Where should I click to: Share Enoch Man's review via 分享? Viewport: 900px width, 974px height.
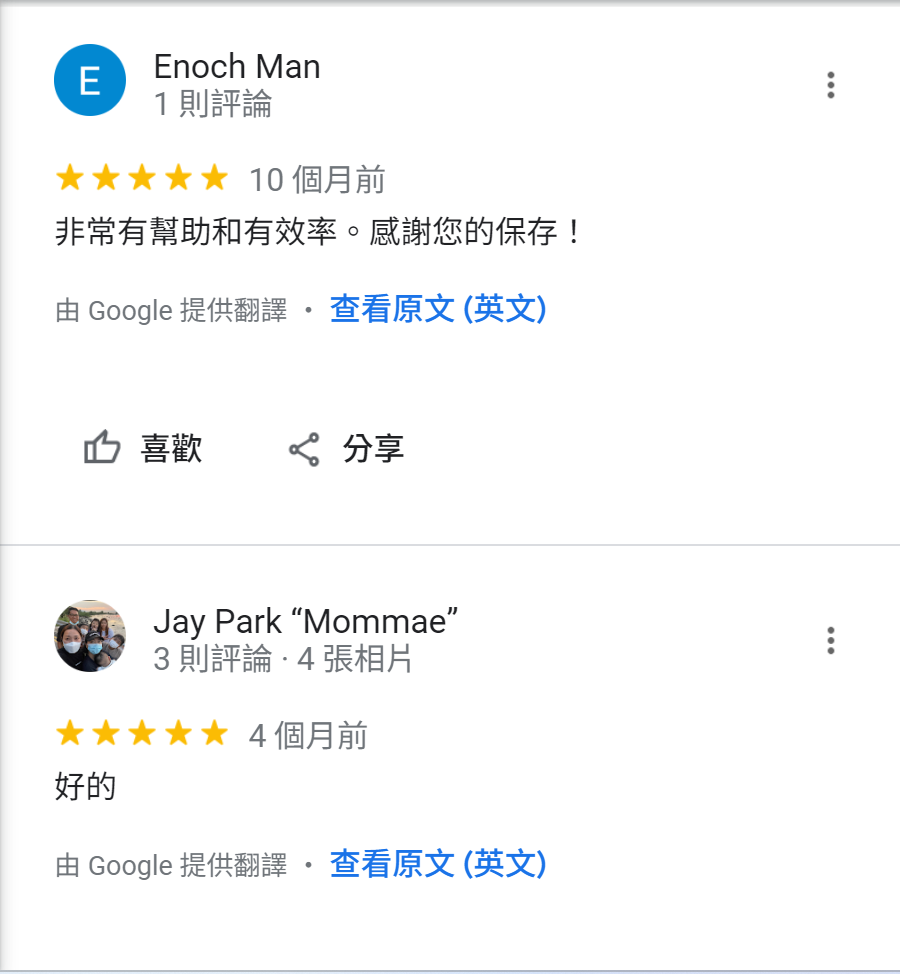click(x=346, y=449)
